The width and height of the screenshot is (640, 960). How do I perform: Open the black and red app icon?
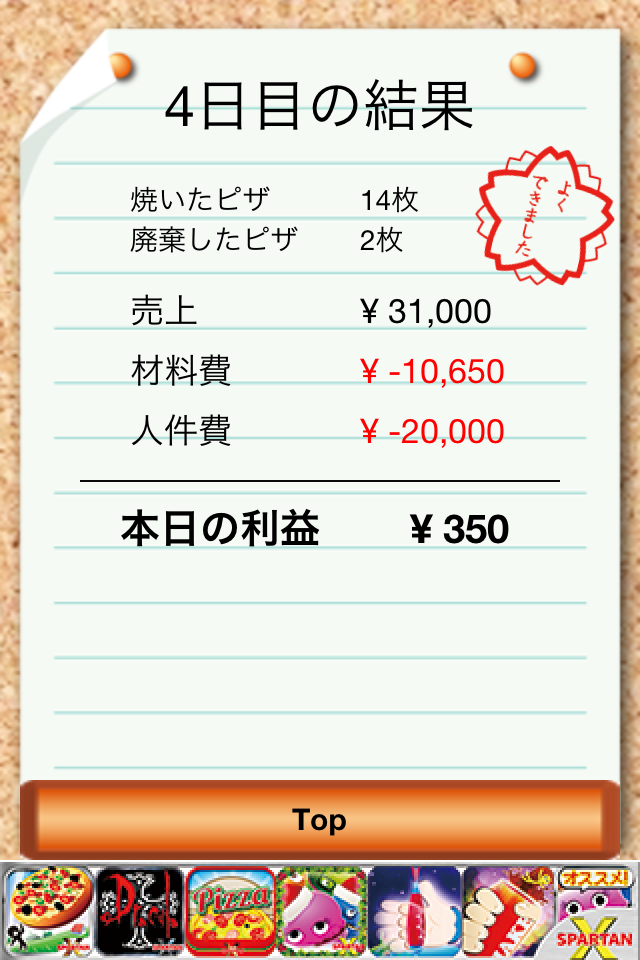click(139, 912)
